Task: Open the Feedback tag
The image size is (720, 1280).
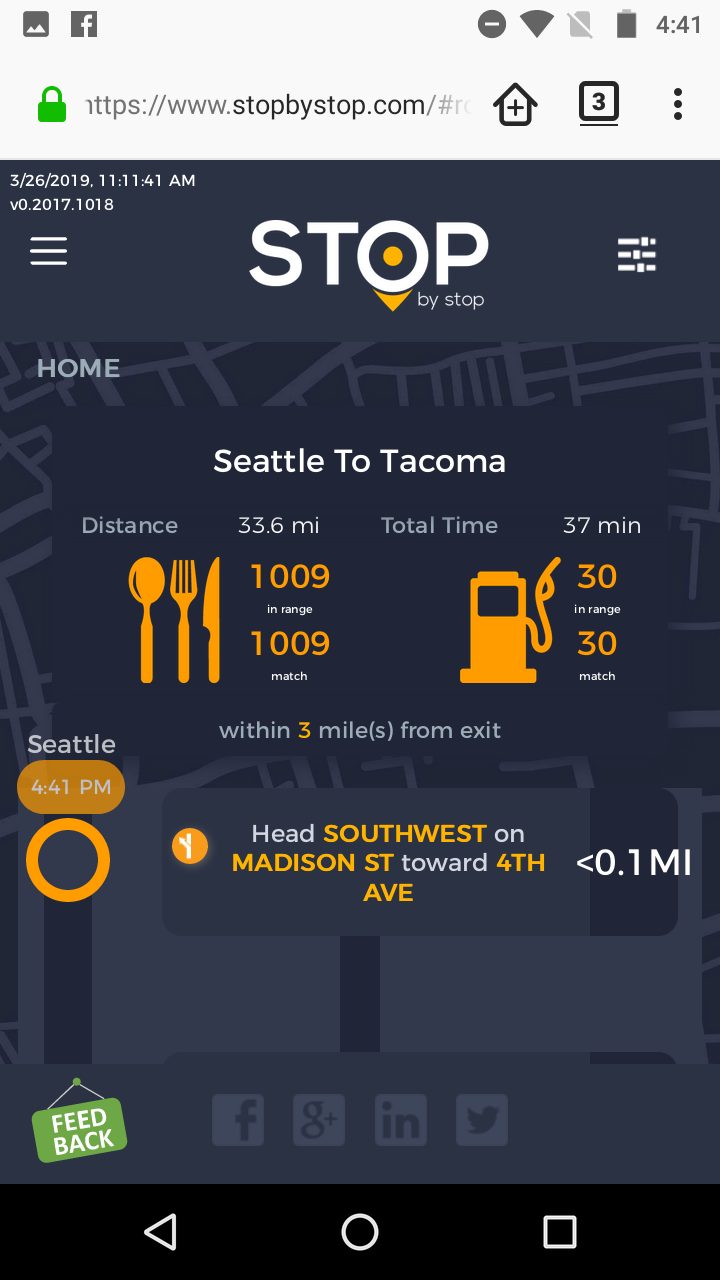Action: [x=79, y=1127]
